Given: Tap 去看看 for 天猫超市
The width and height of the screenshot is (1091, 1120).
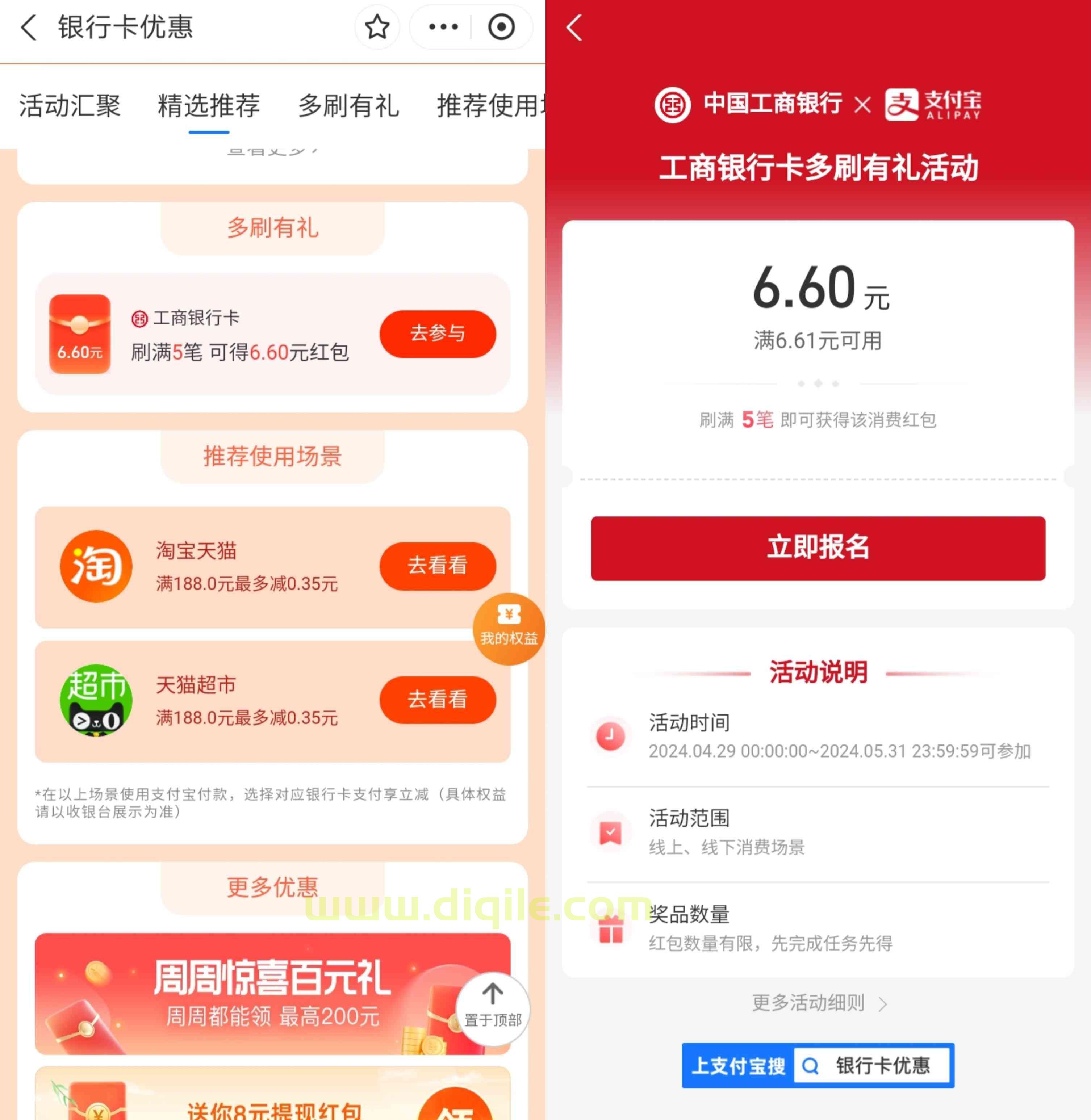Looking at the screenshot, I should pos(437,700).
